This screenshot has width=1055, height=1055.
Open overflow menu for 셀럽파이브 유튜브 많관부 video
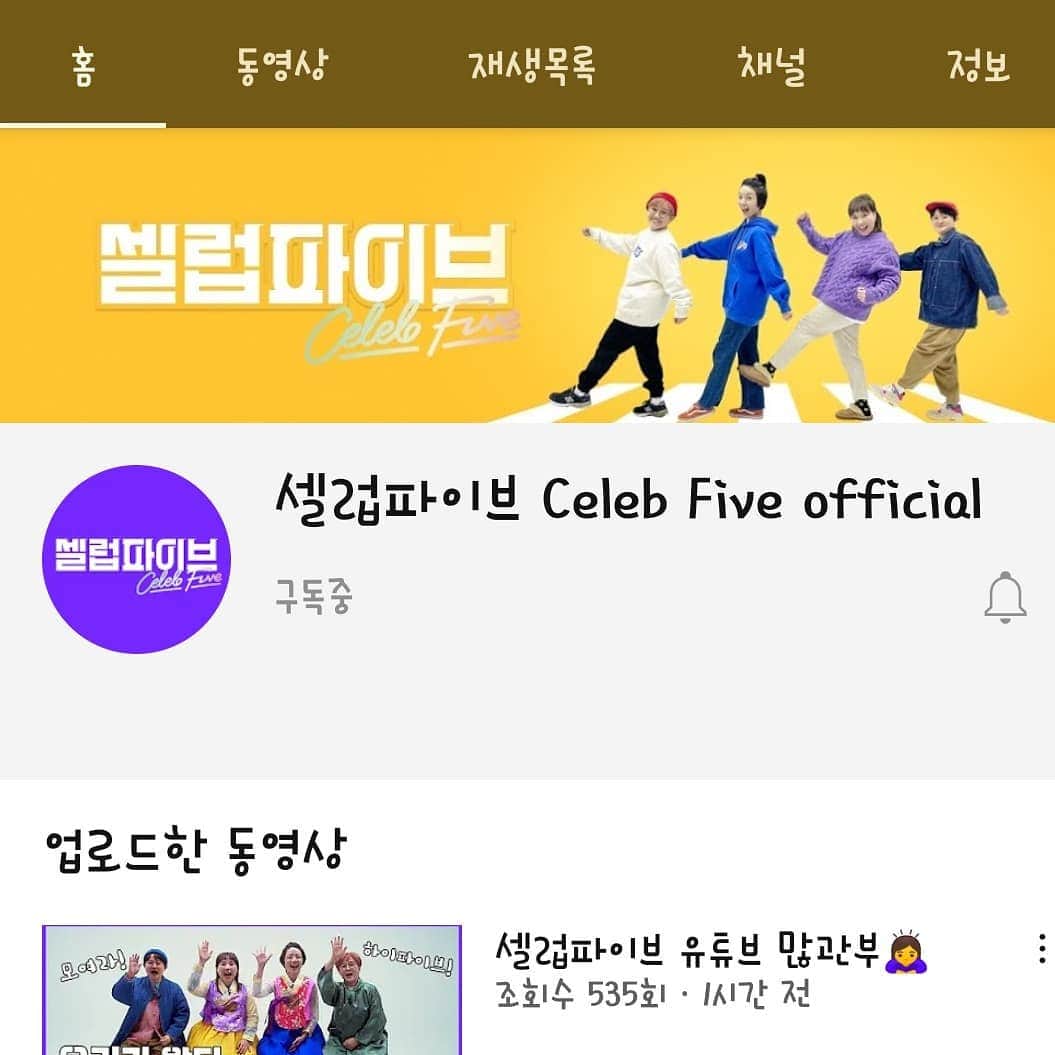pyautogui.click(x=1041, y=949)
